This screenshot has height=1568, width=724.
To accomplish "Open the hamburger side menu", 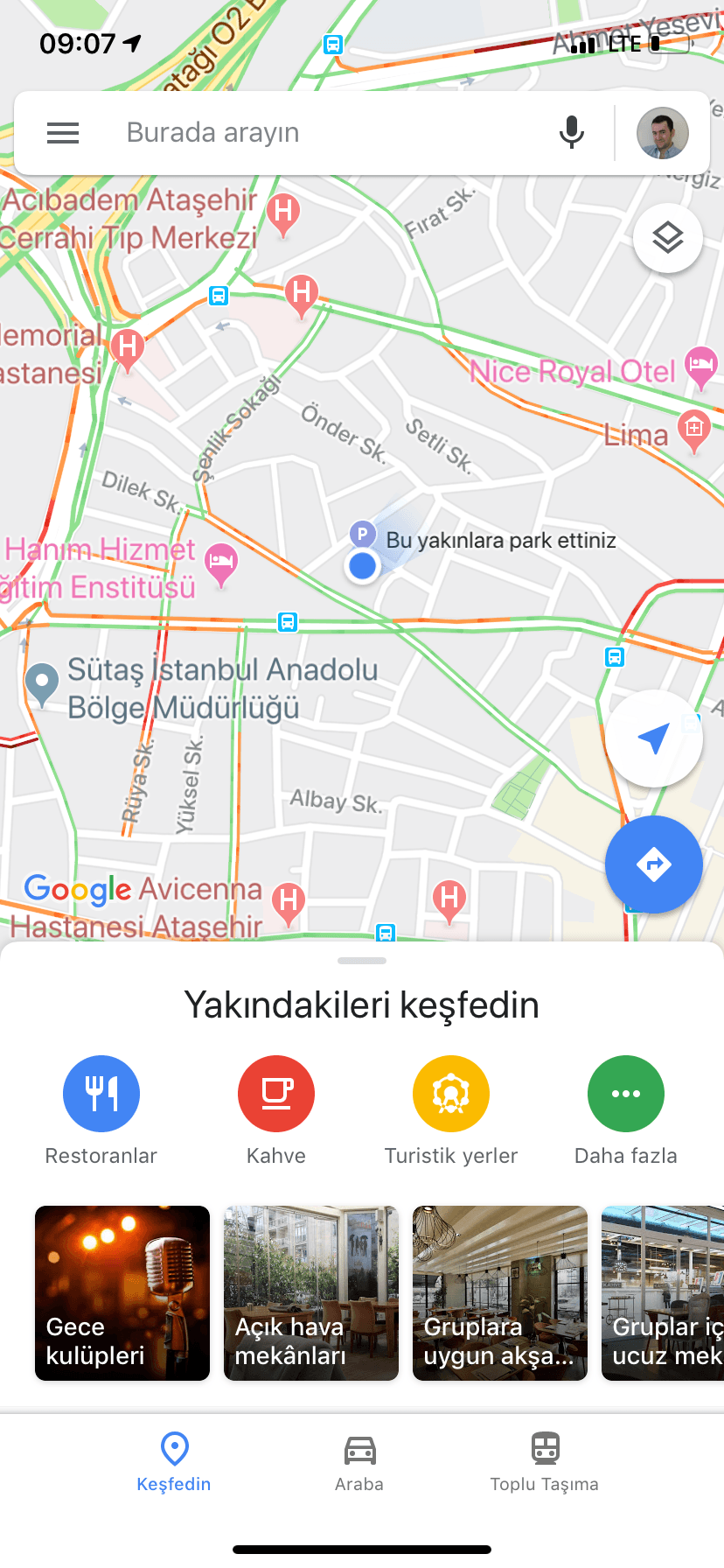I will pos(62,132).
